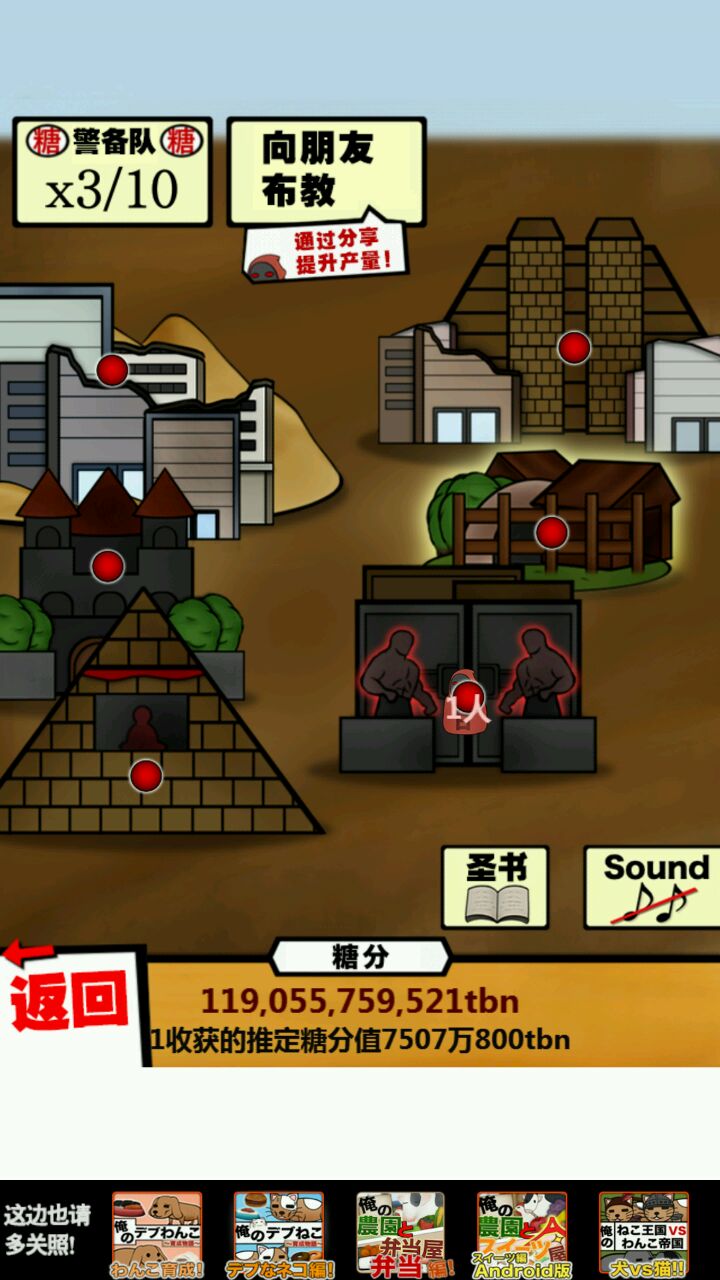
Task: Tap the 警备队 x3/10 guard squad button
Action: (x=112, y=172)
